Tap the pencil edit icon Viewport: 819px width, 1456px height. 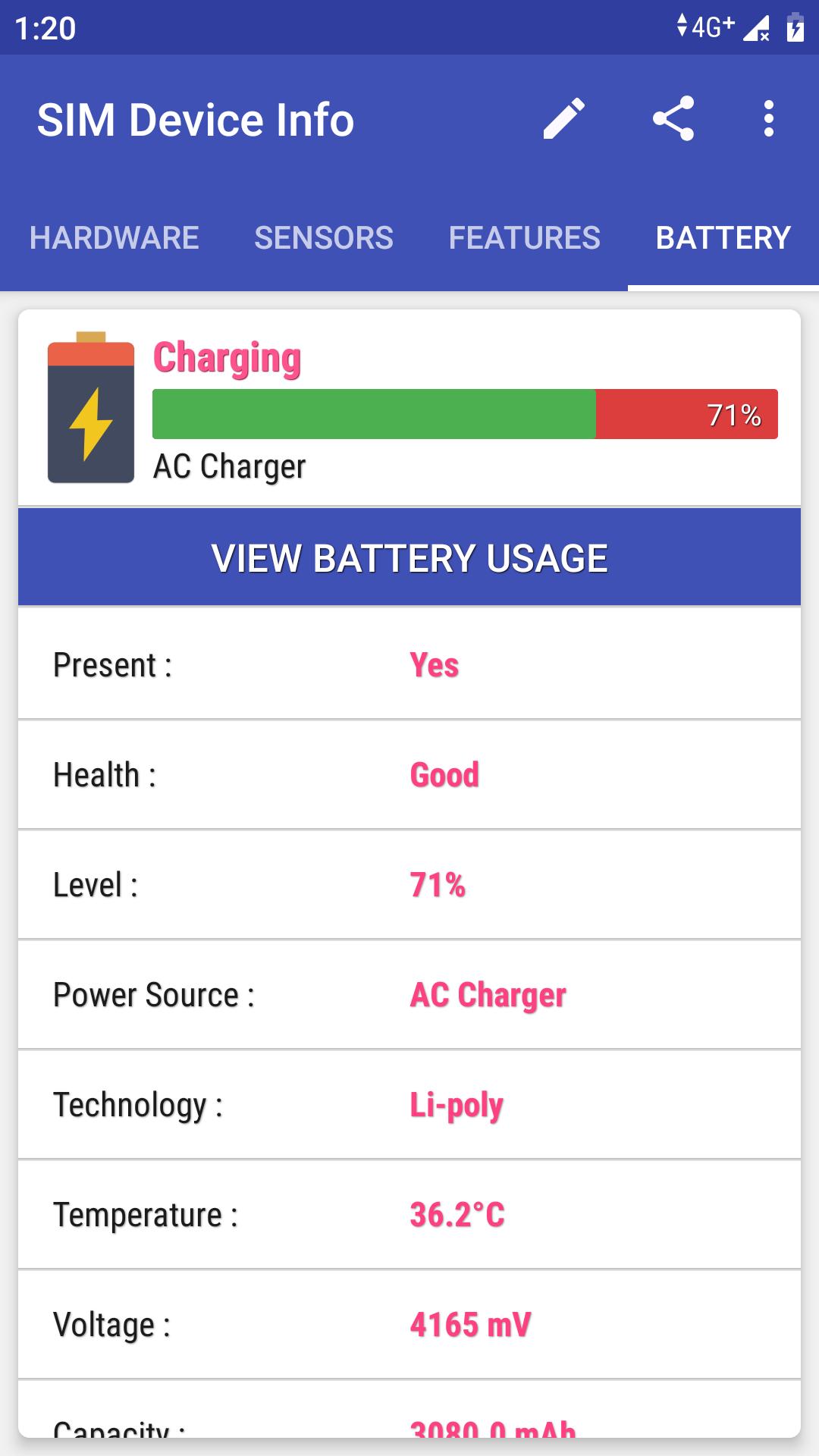pyautogui.click(x=564, y=119)
